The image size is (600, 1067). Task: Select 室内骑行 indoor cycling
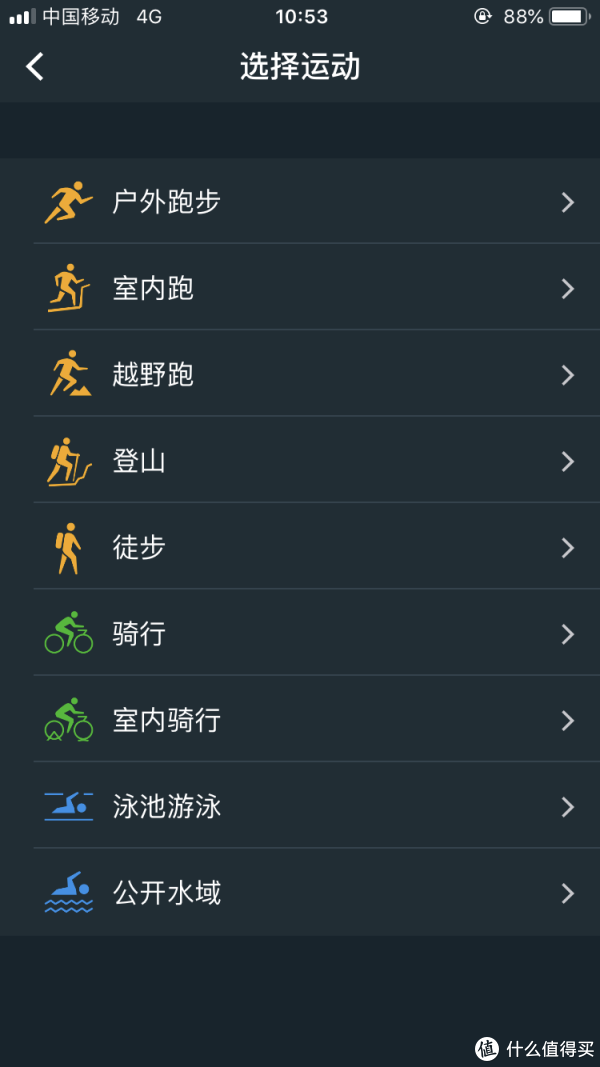click(x=300, y=720)
